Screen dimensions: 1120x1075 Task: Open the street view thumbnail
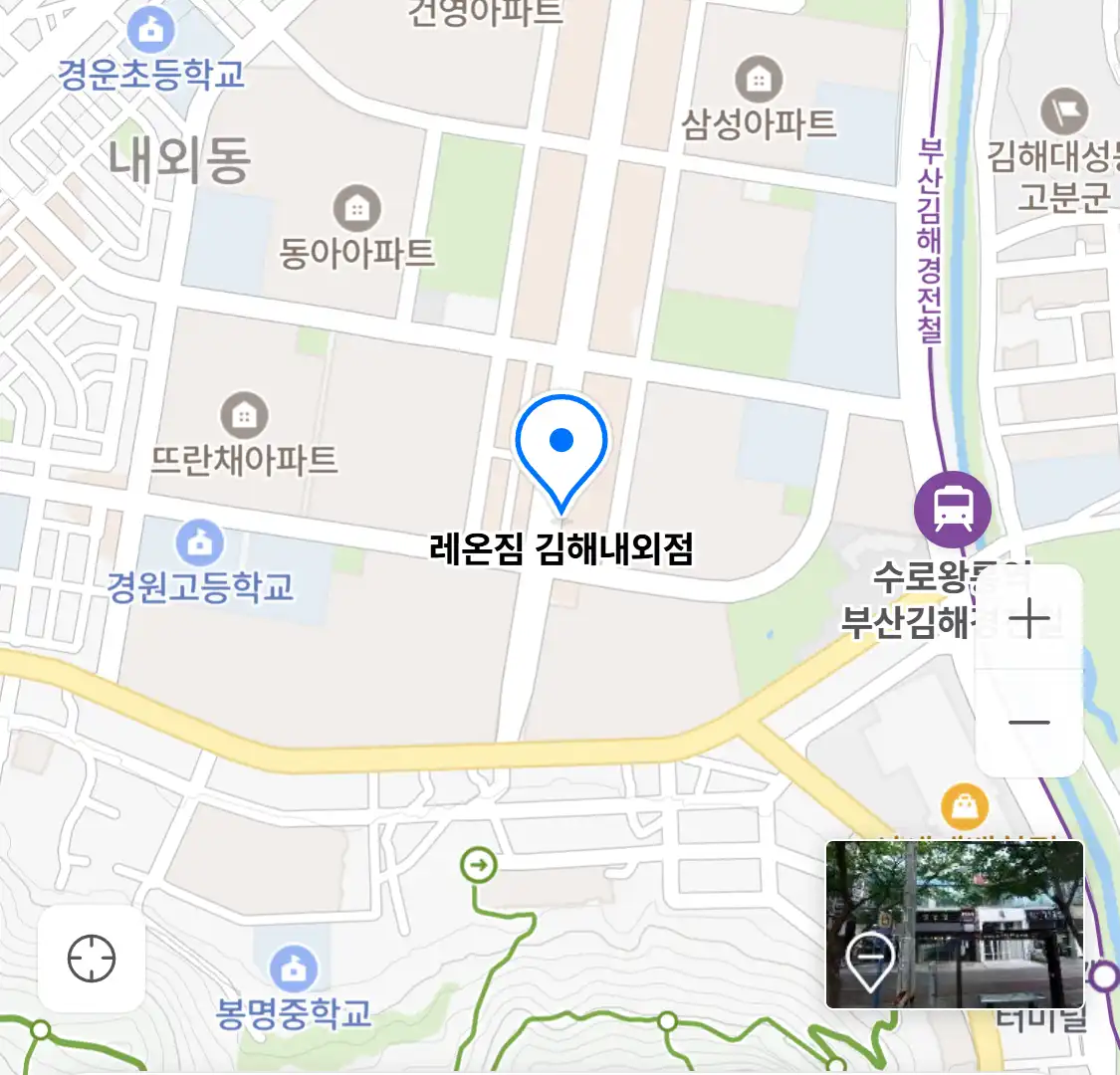(x=955, y=924)
